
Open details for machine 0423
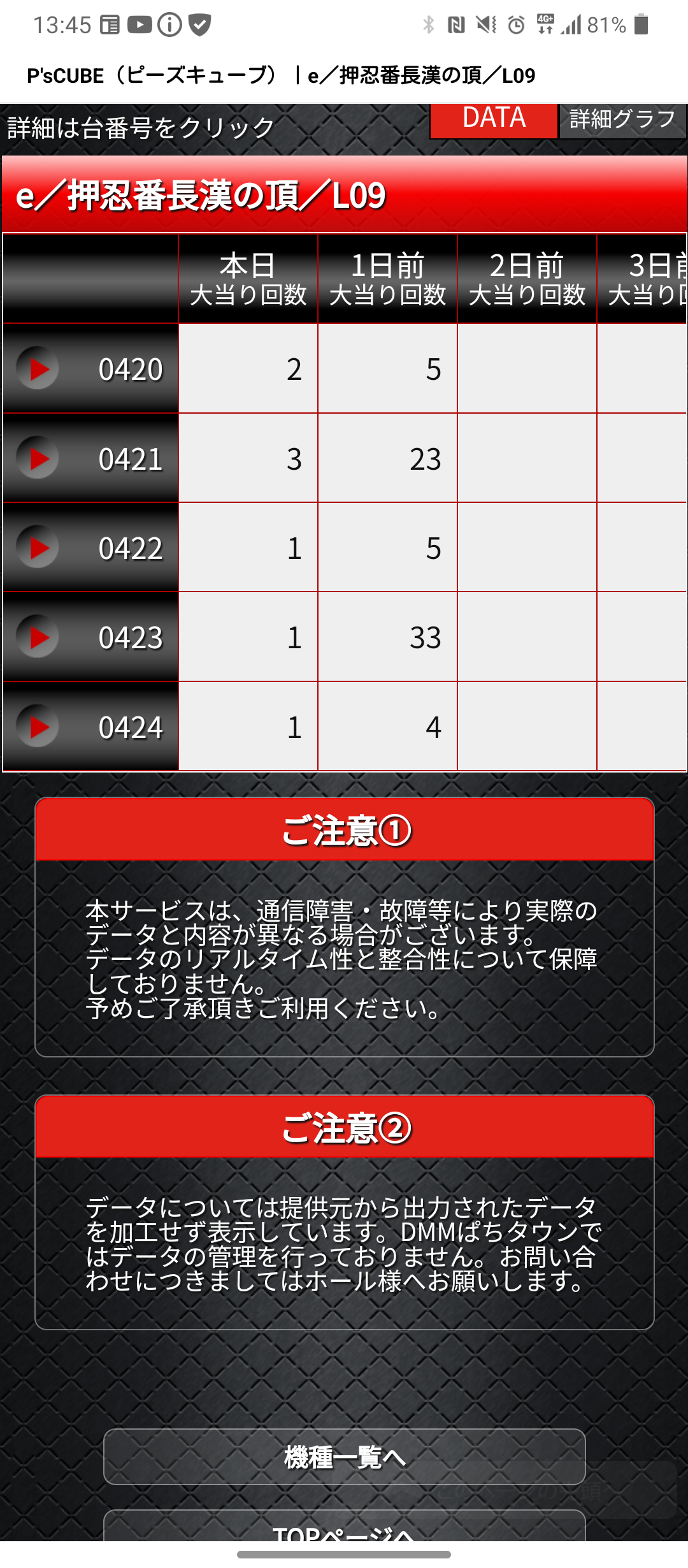(x=90, y=637)
